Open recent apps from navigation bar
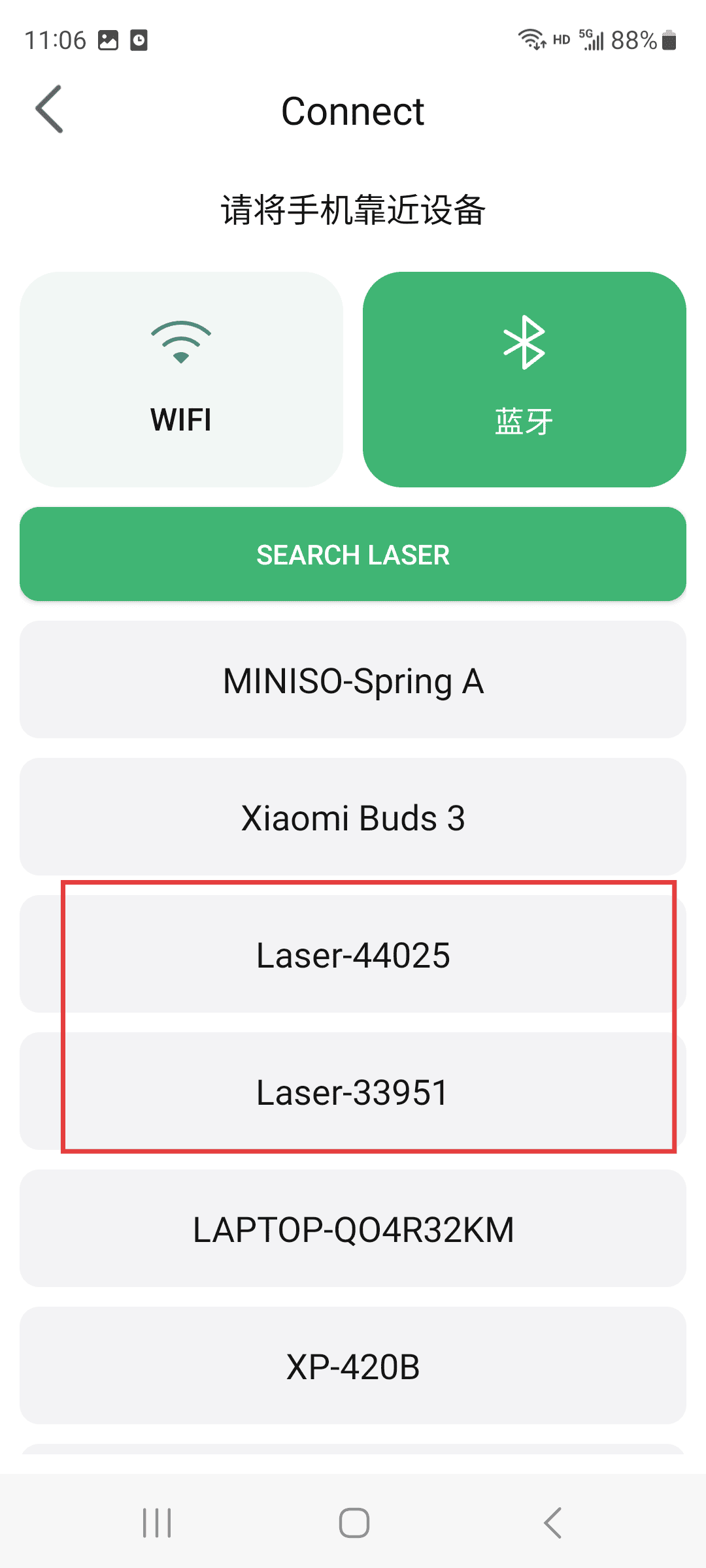The height and width of the screenshot is (1568, 706). pyautogui.click(x=157, y=1523)
